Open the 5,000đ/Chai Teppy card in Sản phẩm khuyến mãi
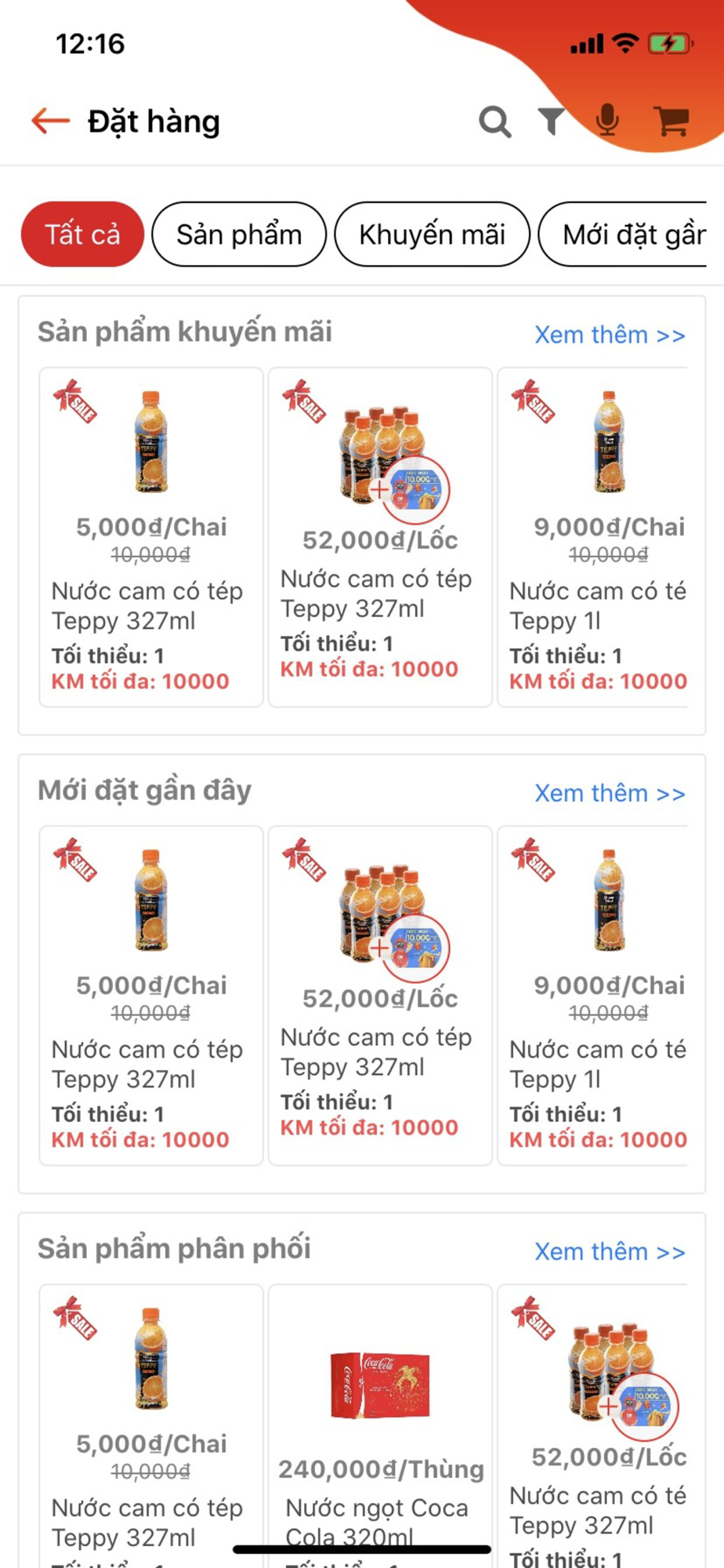 point(151,537)
